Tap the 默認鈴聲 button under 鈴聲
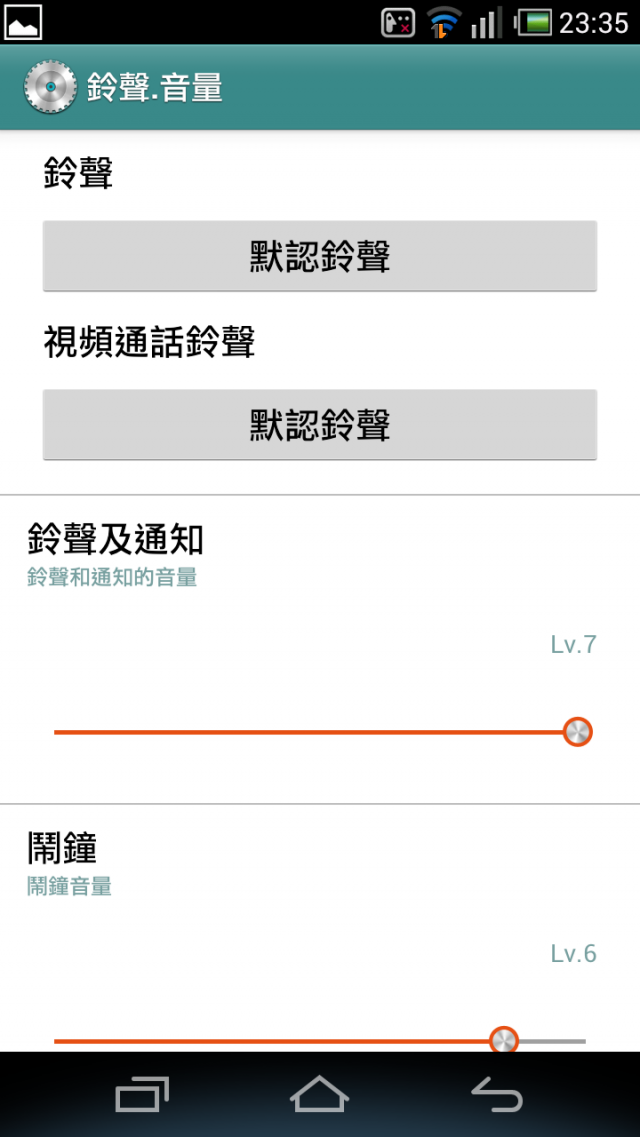 click(319, 256)
